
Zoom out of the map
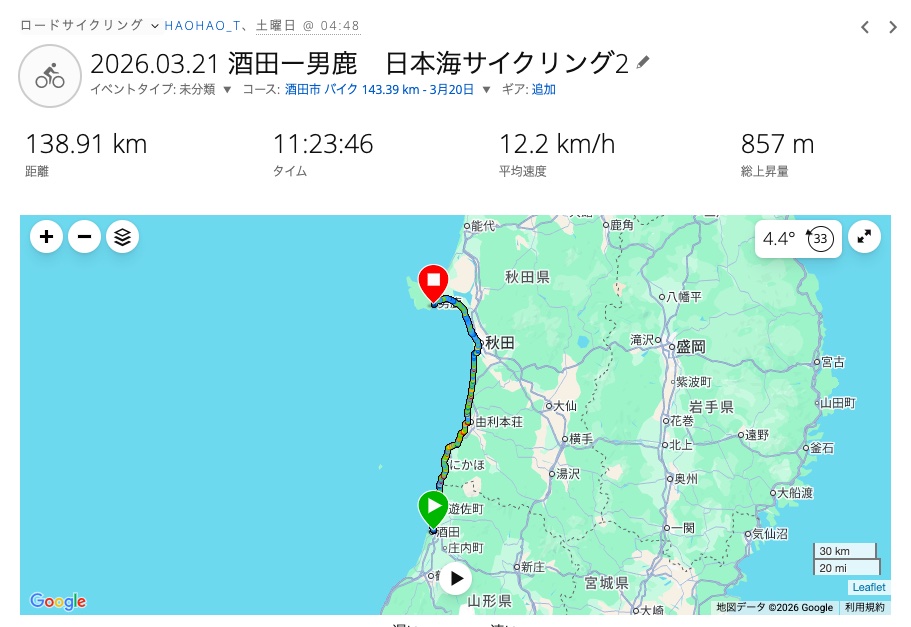(x=84, y=237)
